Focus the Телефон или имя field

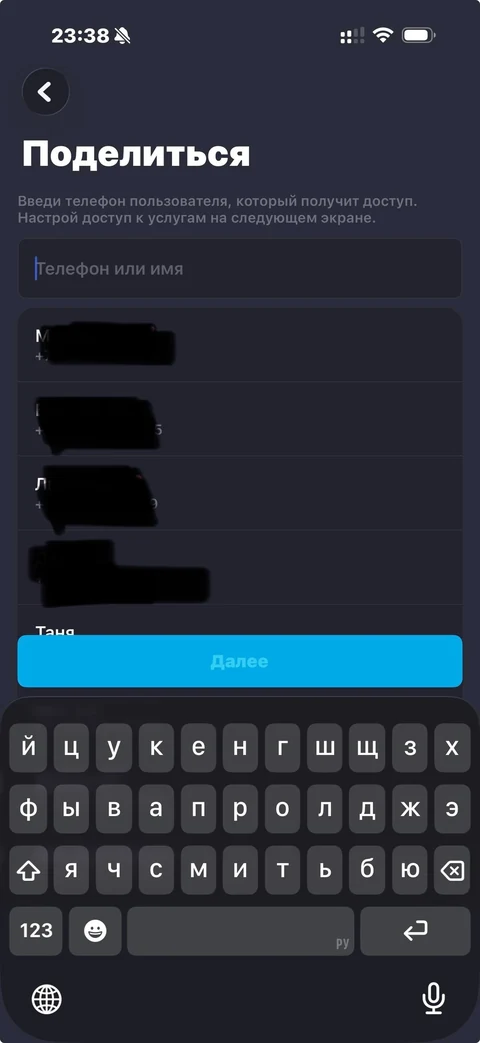239,269
